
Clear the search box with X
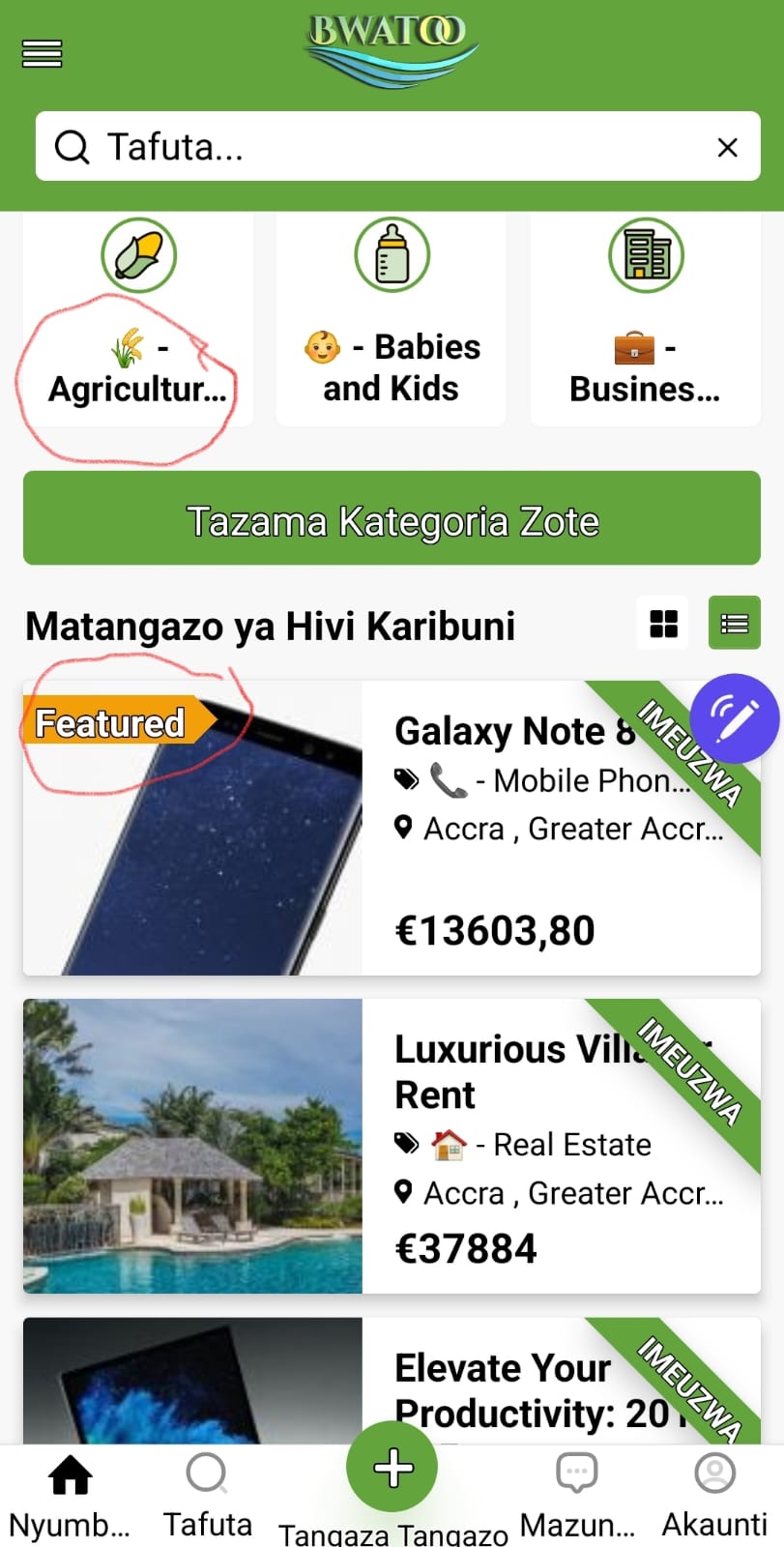[x=727, y=147]
